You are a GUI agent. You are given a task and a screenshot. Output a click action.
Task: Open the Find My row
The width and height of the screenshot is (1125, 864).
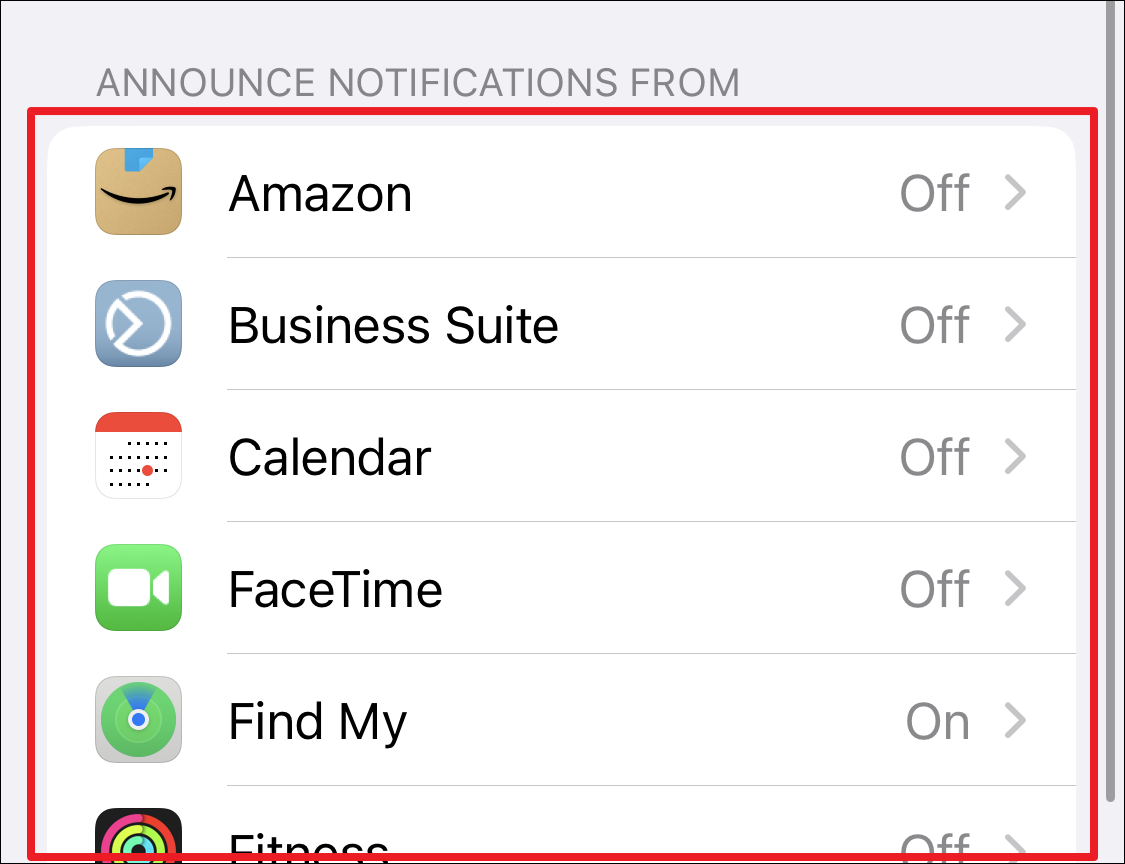pyautogui.click(x=560, y=721)
